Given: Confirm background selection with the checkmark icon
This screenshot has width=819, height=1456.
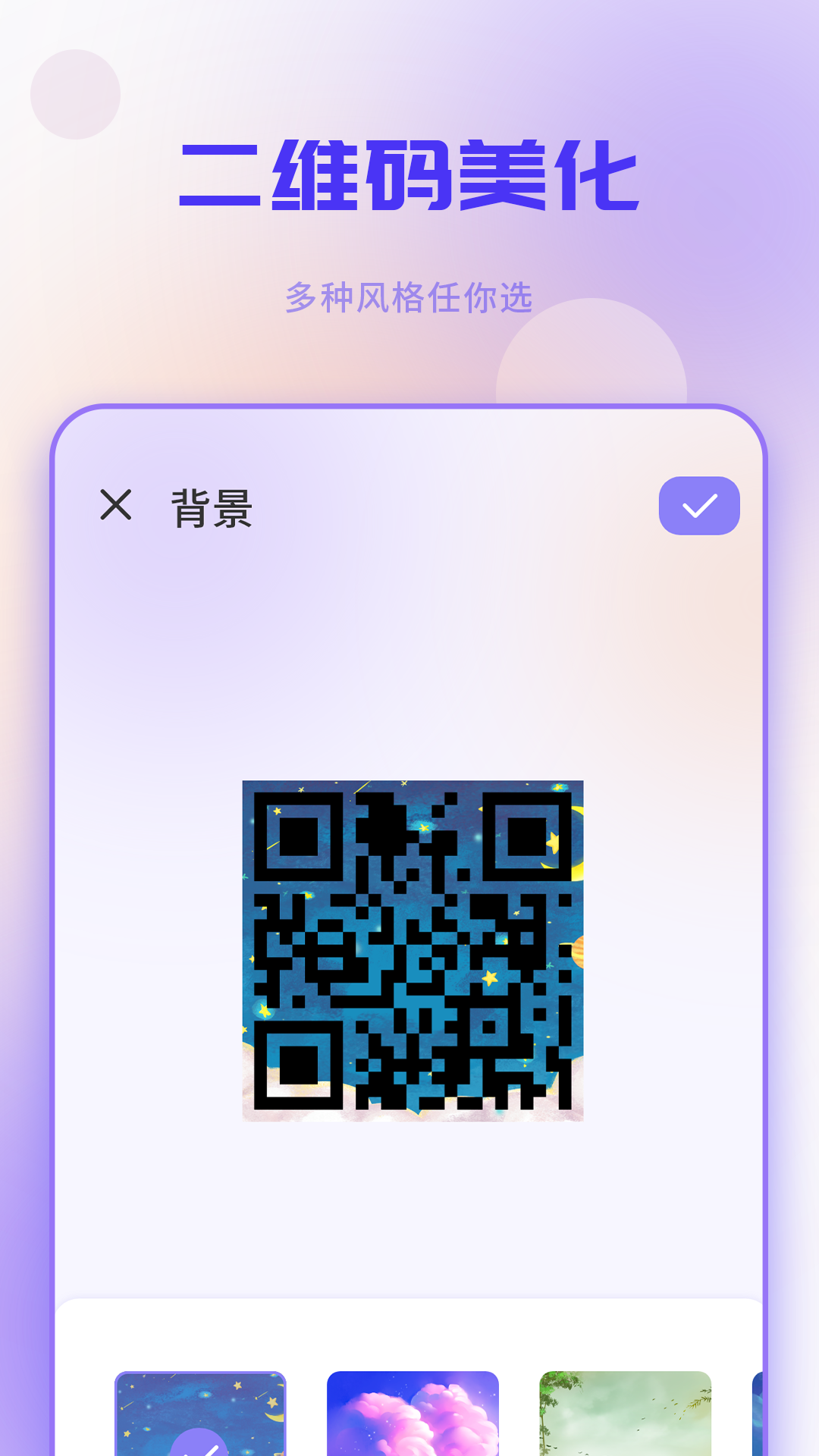Looking at the screenshot, I should [699, 506].
